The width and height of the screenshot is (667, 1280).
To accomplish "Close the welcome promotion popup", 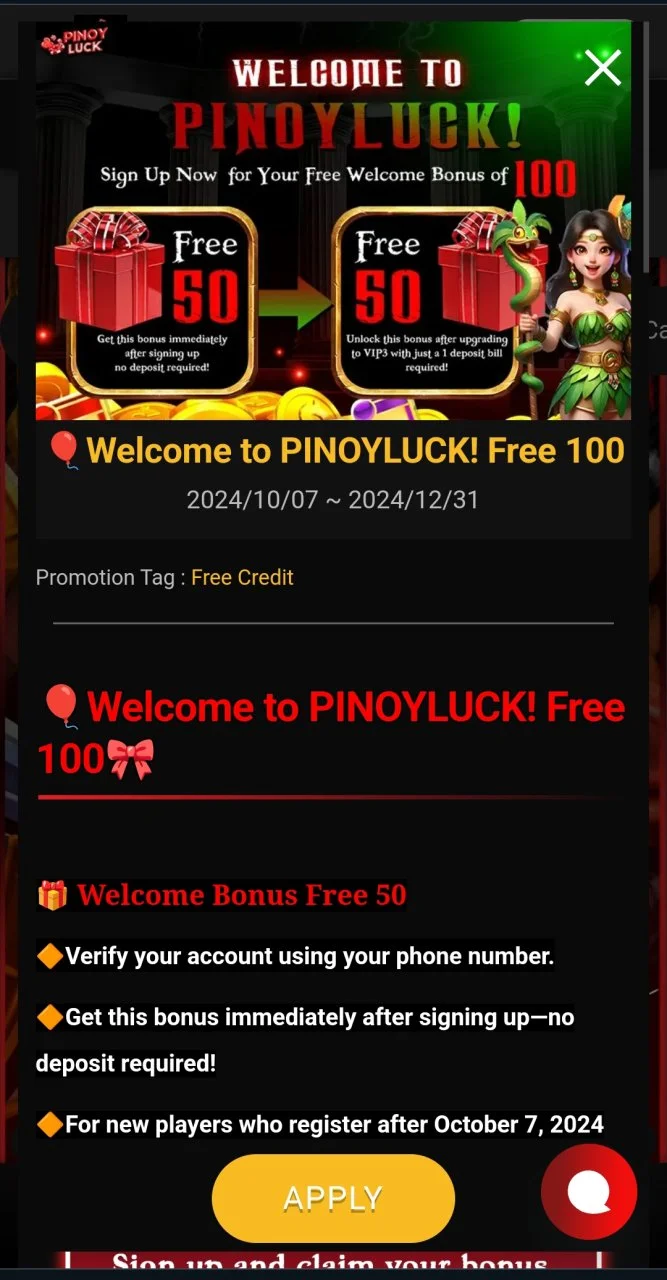I will 603,68.
